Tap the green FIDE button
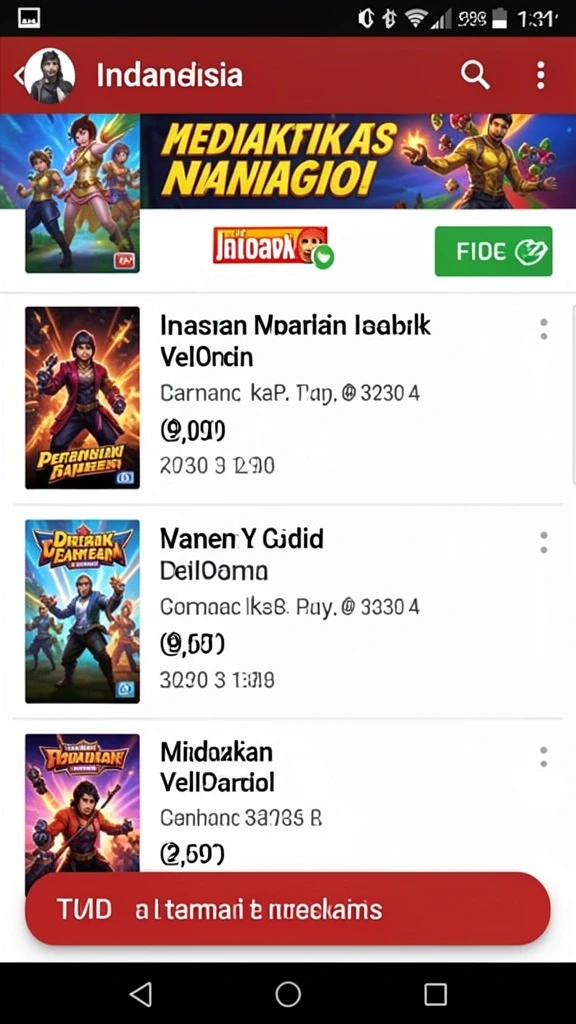The width and height of the screenshot is (576, 1024). click(x=493, y=251)
